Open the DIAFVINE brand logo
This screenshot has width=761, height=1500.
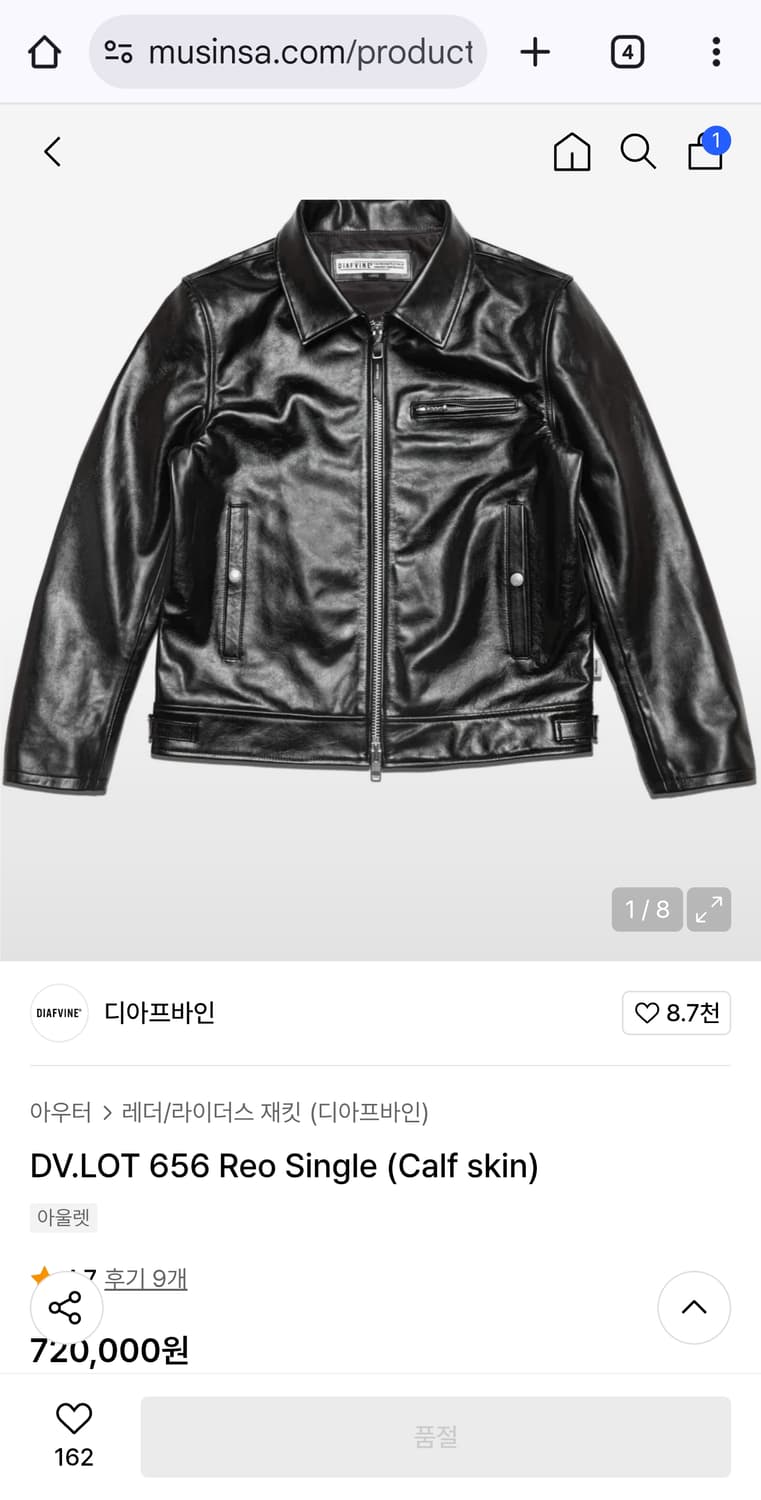59,1013
